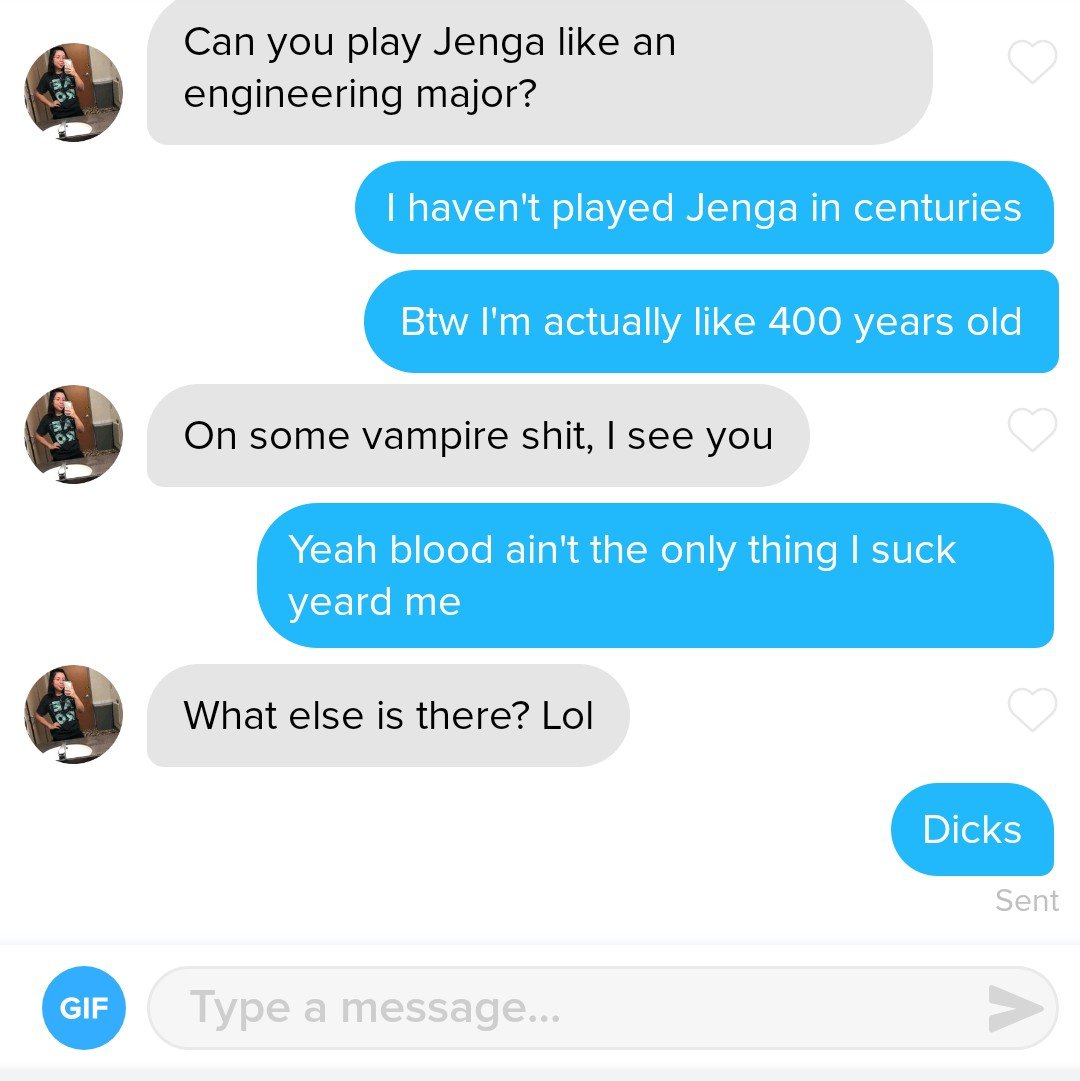
Task: Open profile photo beside Jenga message
Action: pos(73,92)
